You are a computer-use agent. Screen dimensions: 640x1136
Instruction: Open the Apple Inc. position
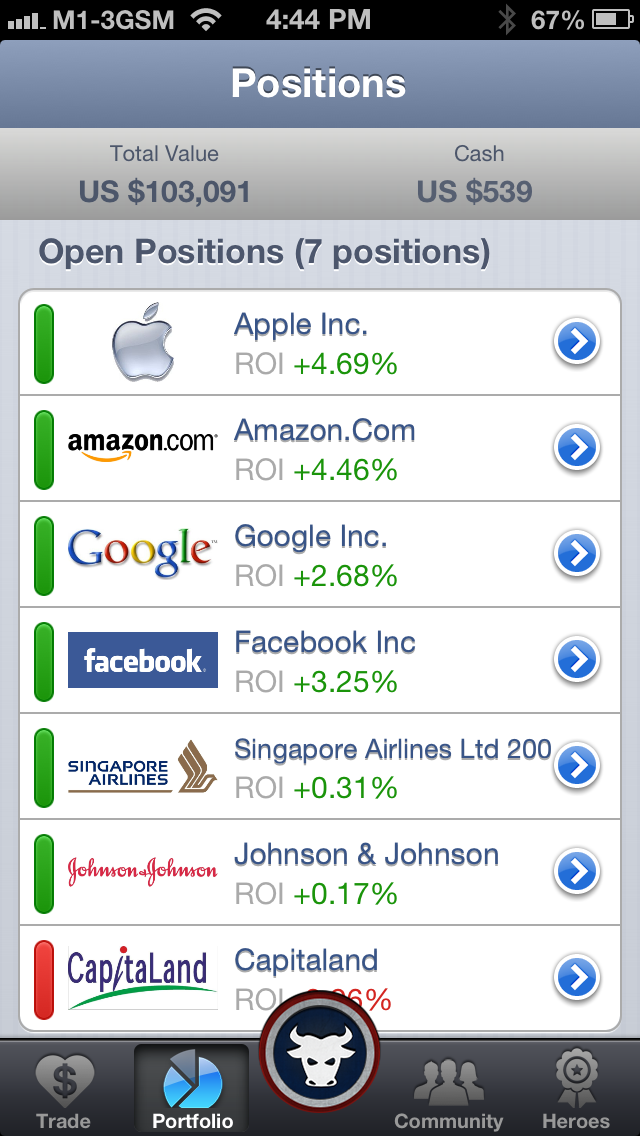(x=320, y=342)
